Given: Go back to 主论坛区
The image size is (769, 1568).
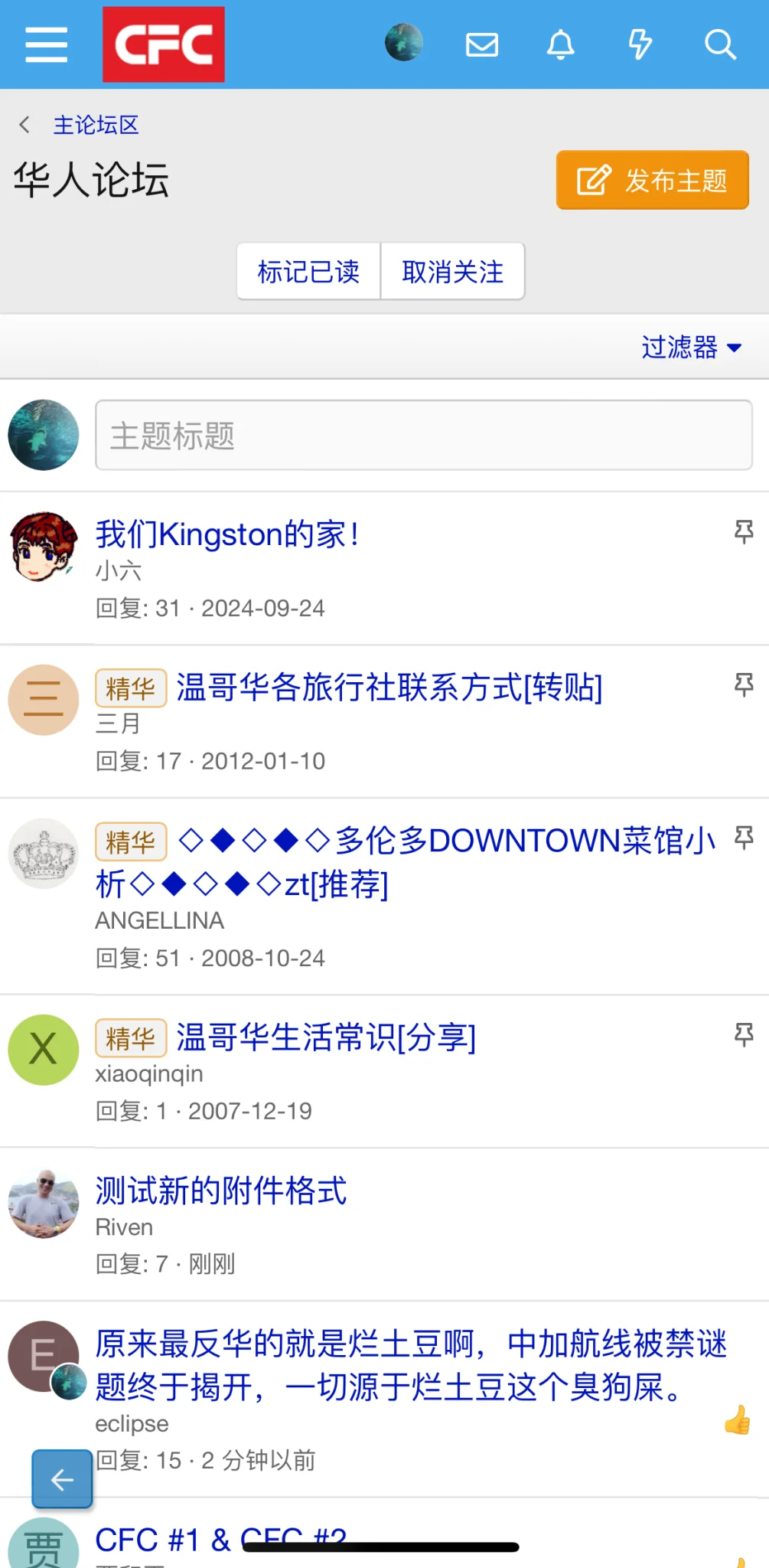Looking at the screenshot, I should (95, 125).
